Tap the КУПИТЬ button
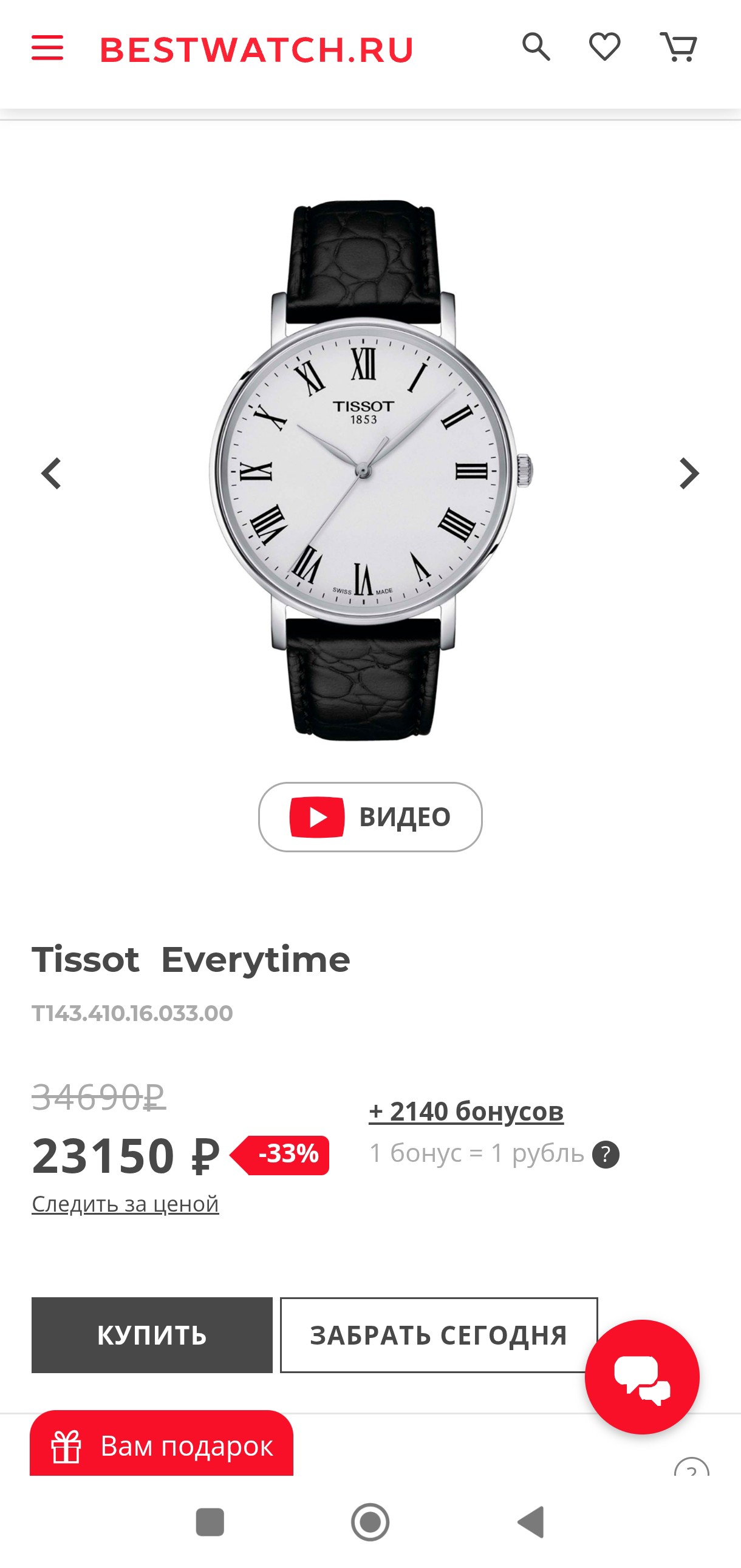The width and height of the screenshot is (741, 1568). pyautogui.click(x=152, y=1335)
